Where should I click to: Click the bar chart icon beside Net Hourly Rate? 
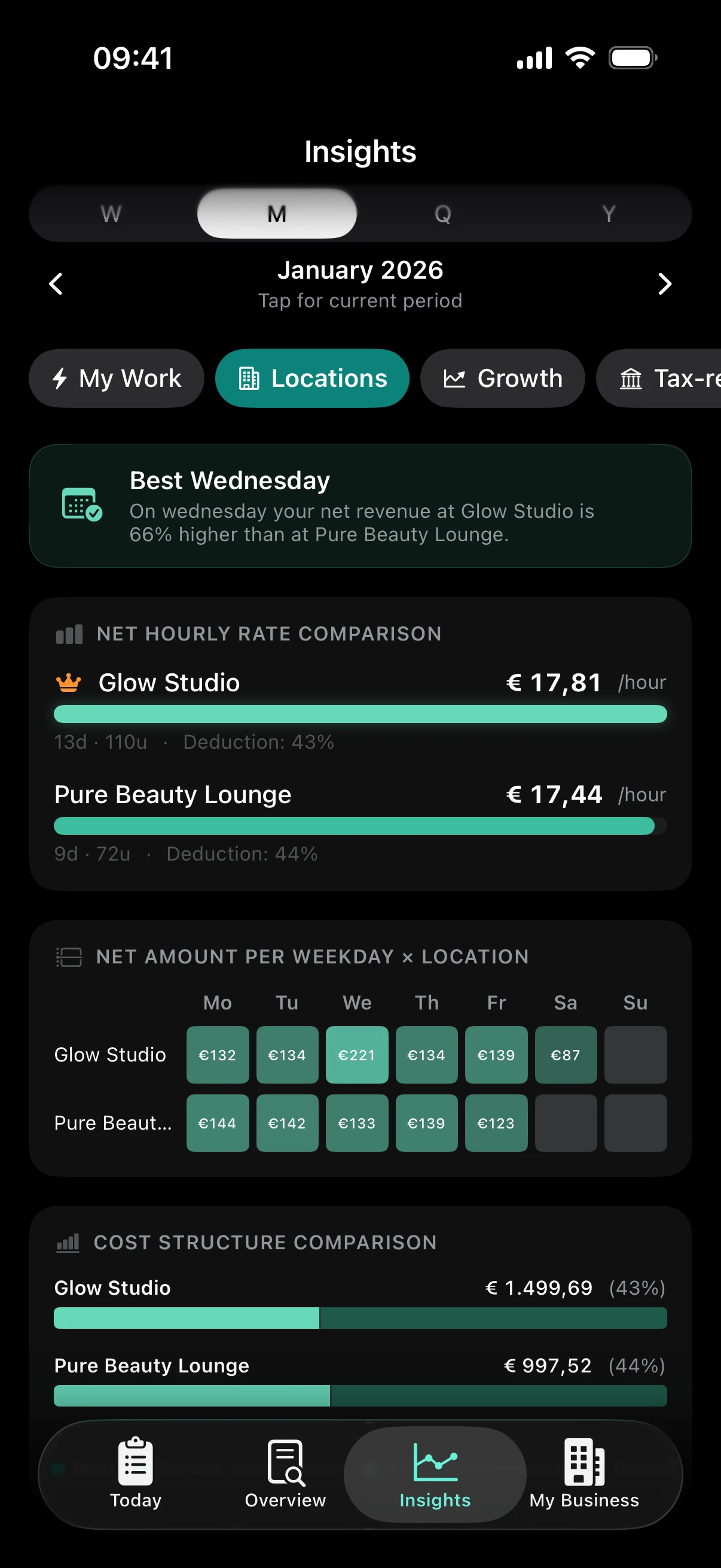[x=68, y=633]
